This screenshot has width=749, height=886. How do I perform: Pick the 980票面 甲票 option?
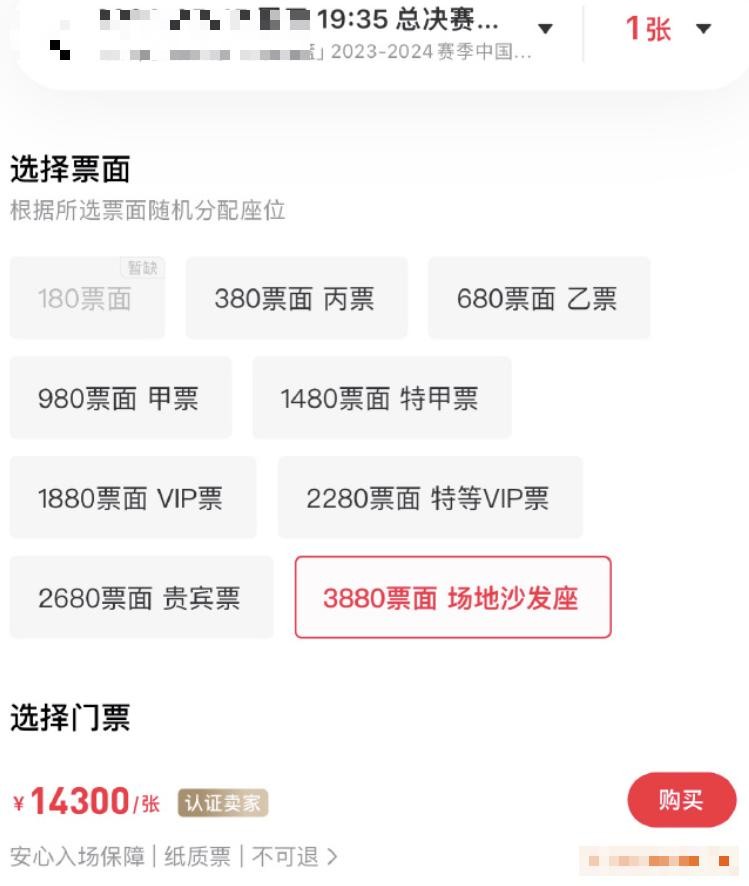pos(120,398)
